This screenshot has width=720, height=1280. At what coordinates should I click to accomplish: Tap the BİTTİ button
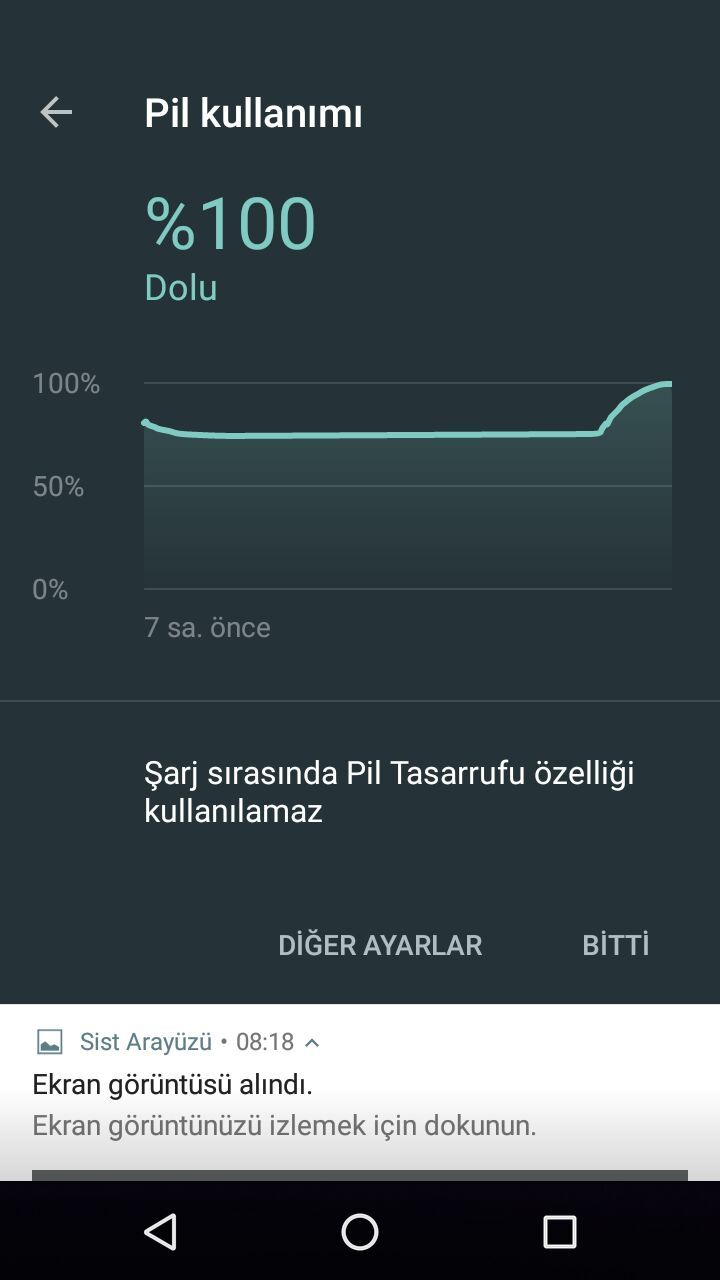click(x=615, y=945)
